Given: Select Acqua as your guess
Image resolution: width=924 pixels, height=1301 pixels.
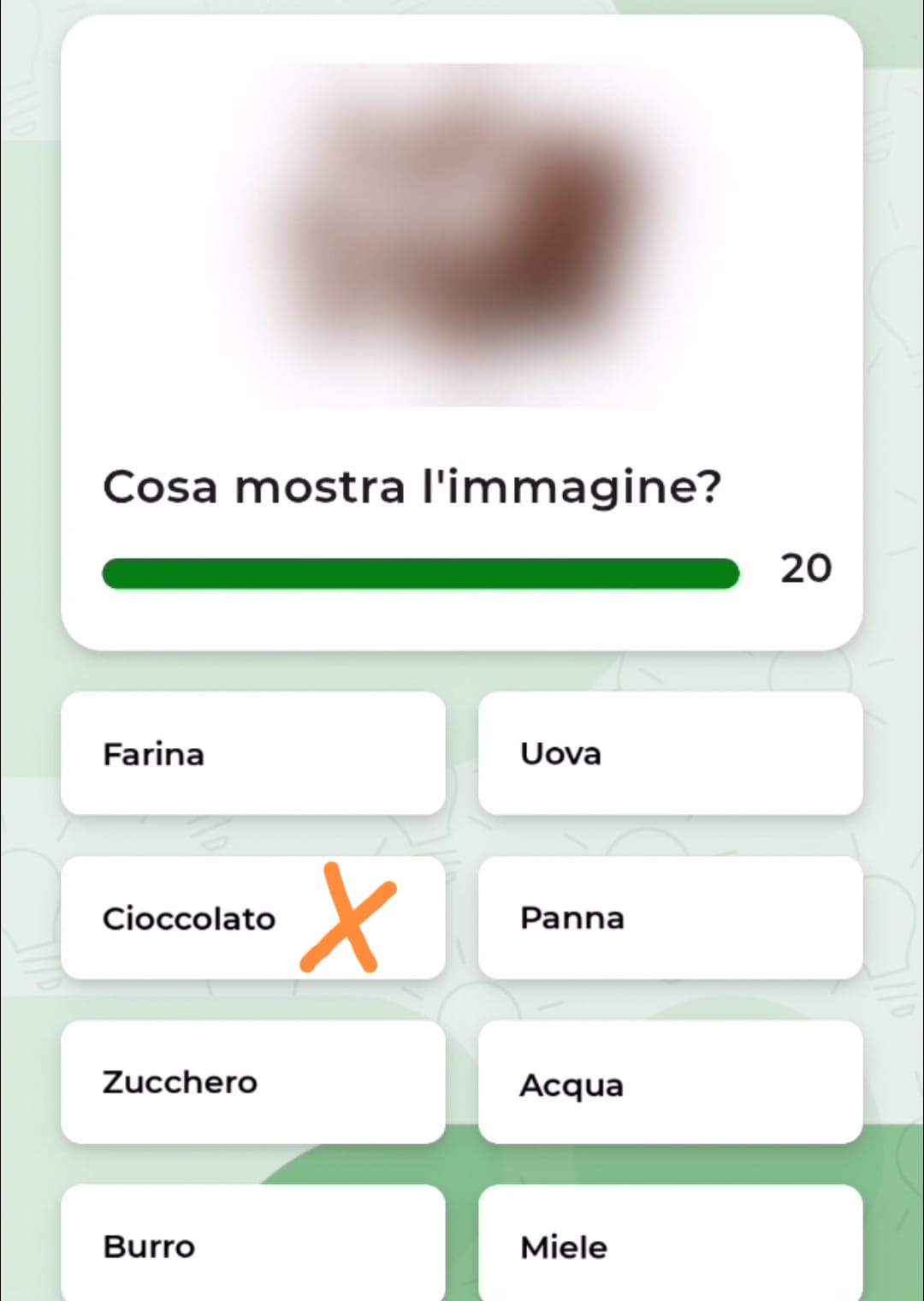Looking at the screenshot, I should pyautogui.click(x=670, y=1082).
